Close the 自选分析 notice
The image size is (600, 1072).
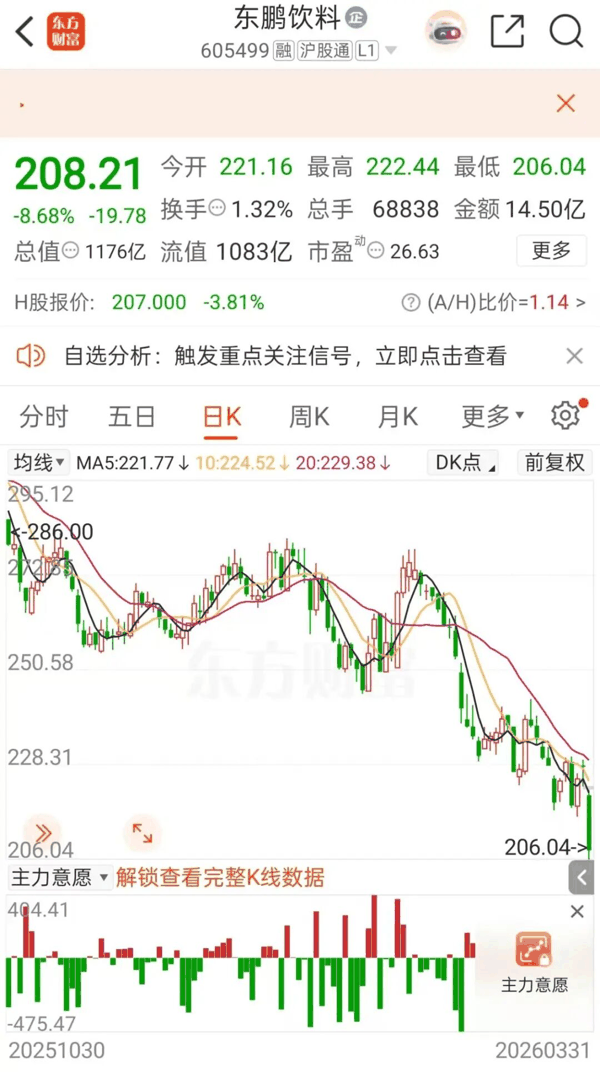coord(574,355)
